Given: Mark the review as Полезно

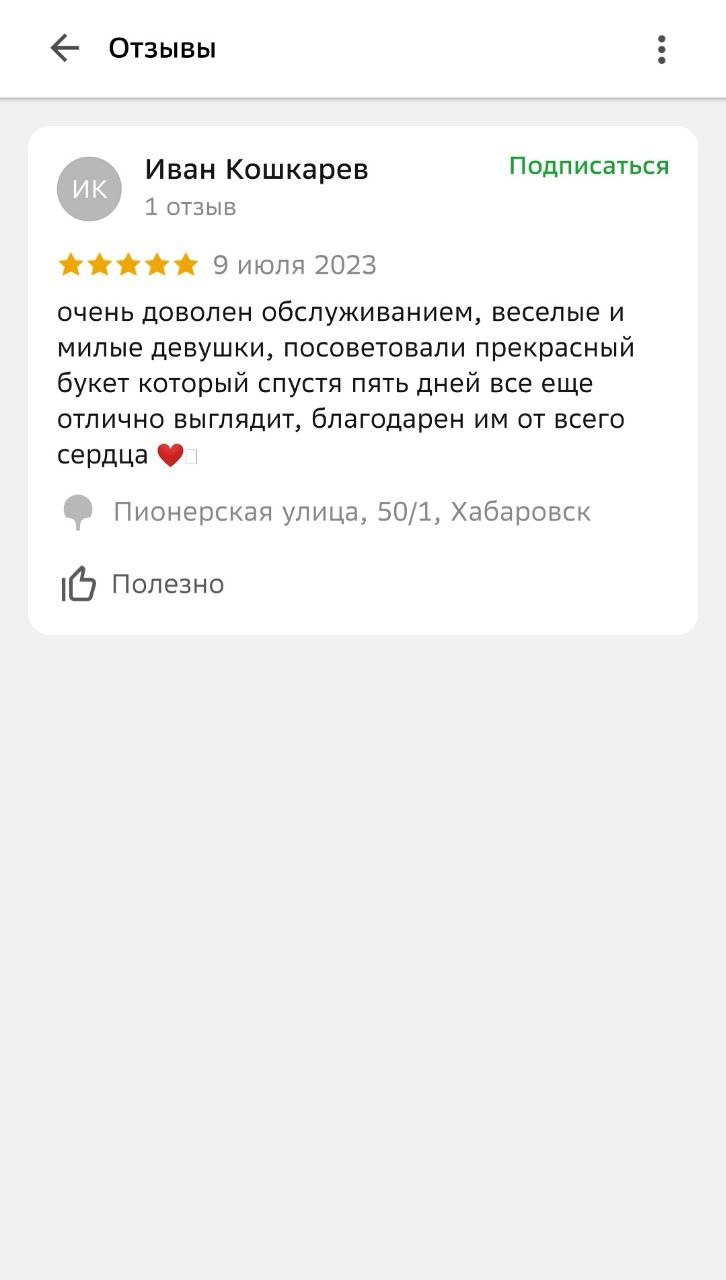Looking at the screenshot, I should point(143,584).
